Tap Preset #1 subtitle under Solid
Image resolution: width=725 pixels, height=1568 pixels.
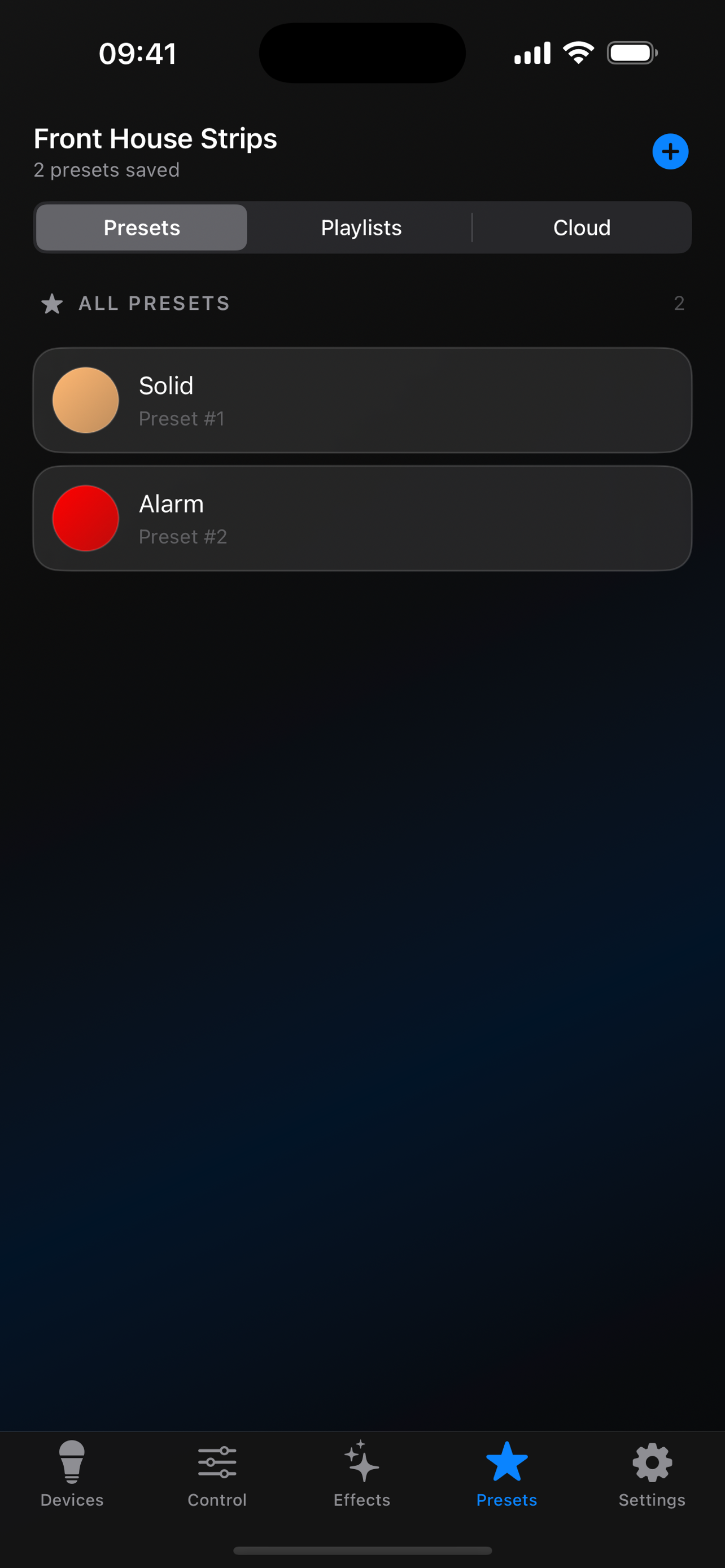(181, 418)
